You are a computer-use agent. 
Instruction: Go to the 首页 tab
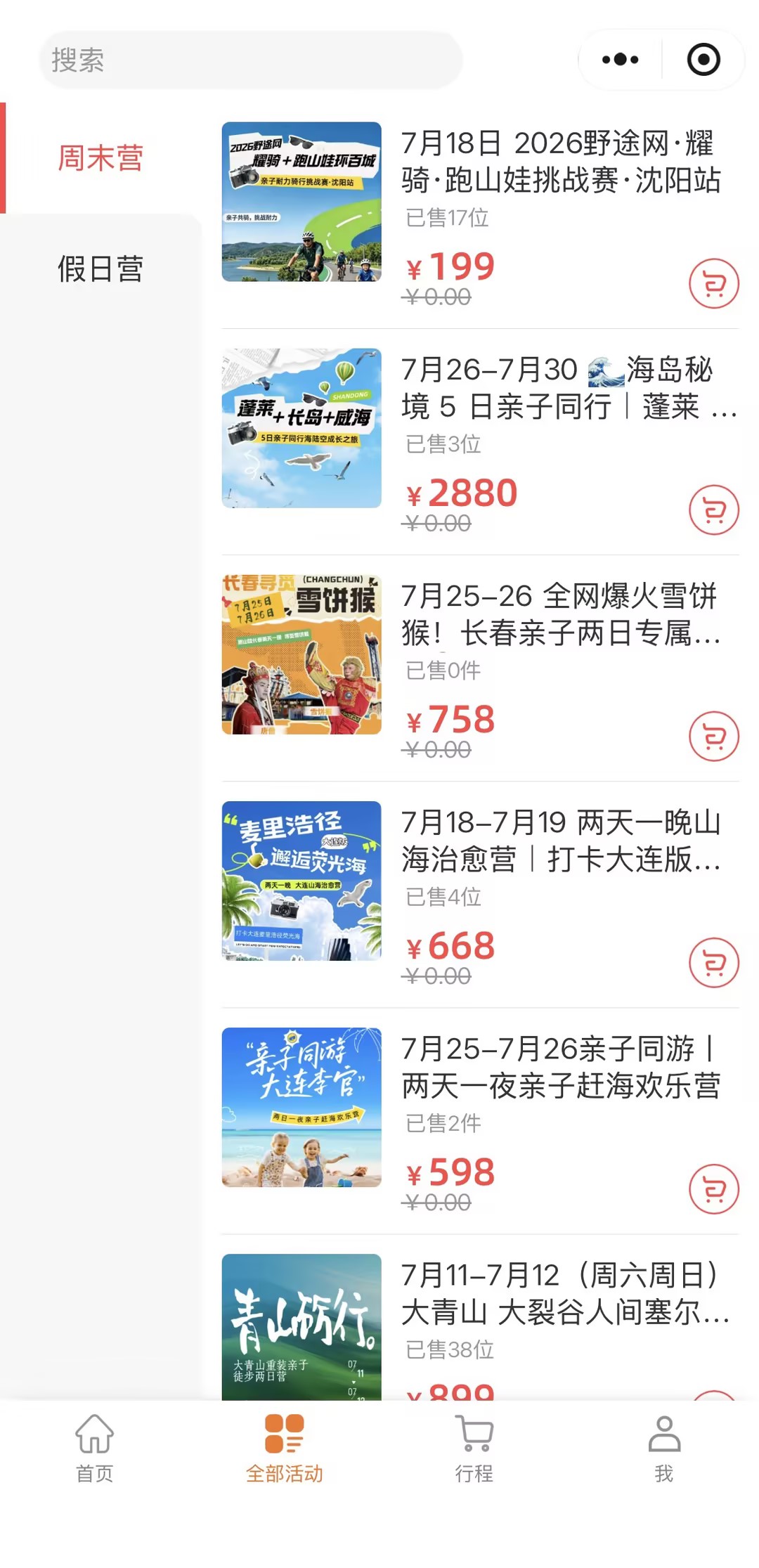click(95, 1449)
